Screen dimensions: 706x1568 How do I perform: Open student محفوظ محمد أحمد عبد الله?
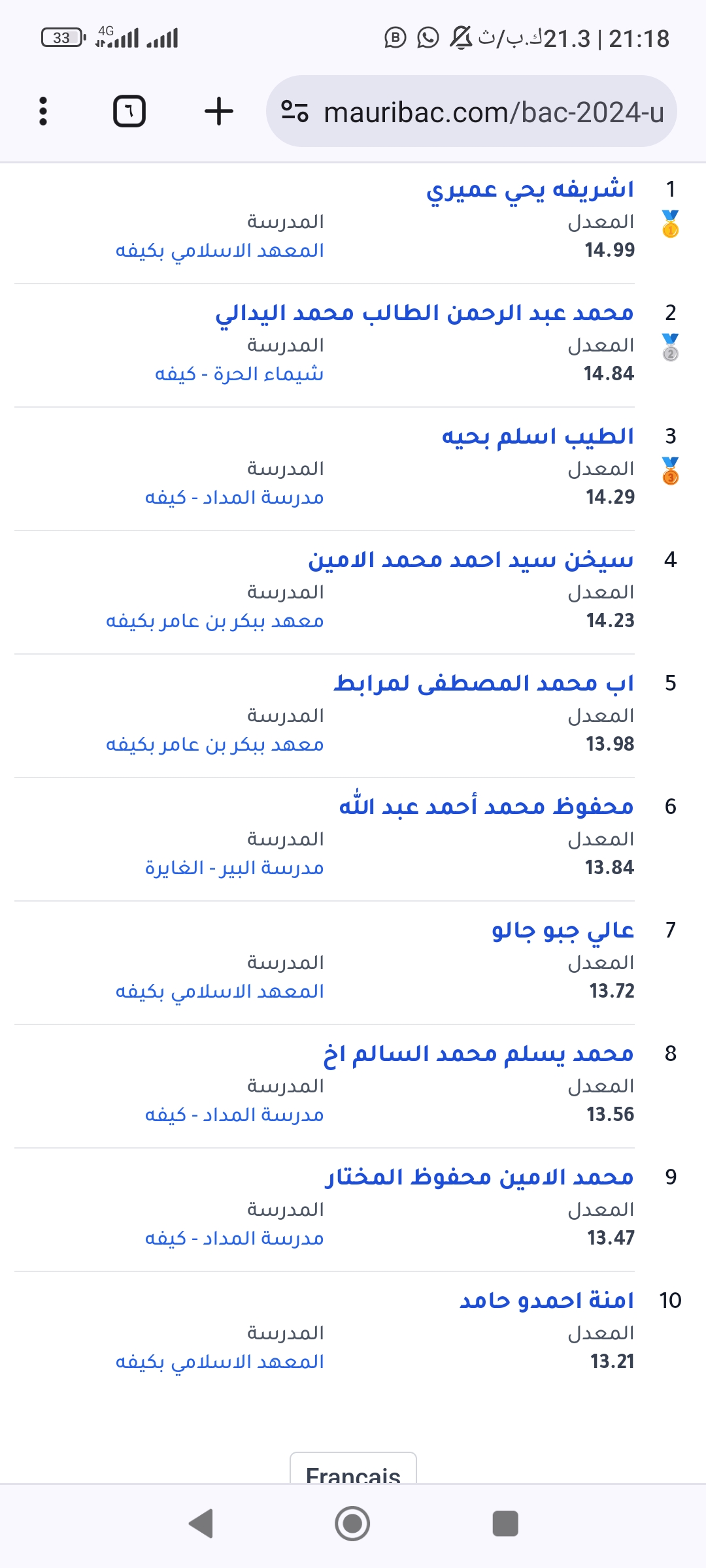click(x=486, y=807)
